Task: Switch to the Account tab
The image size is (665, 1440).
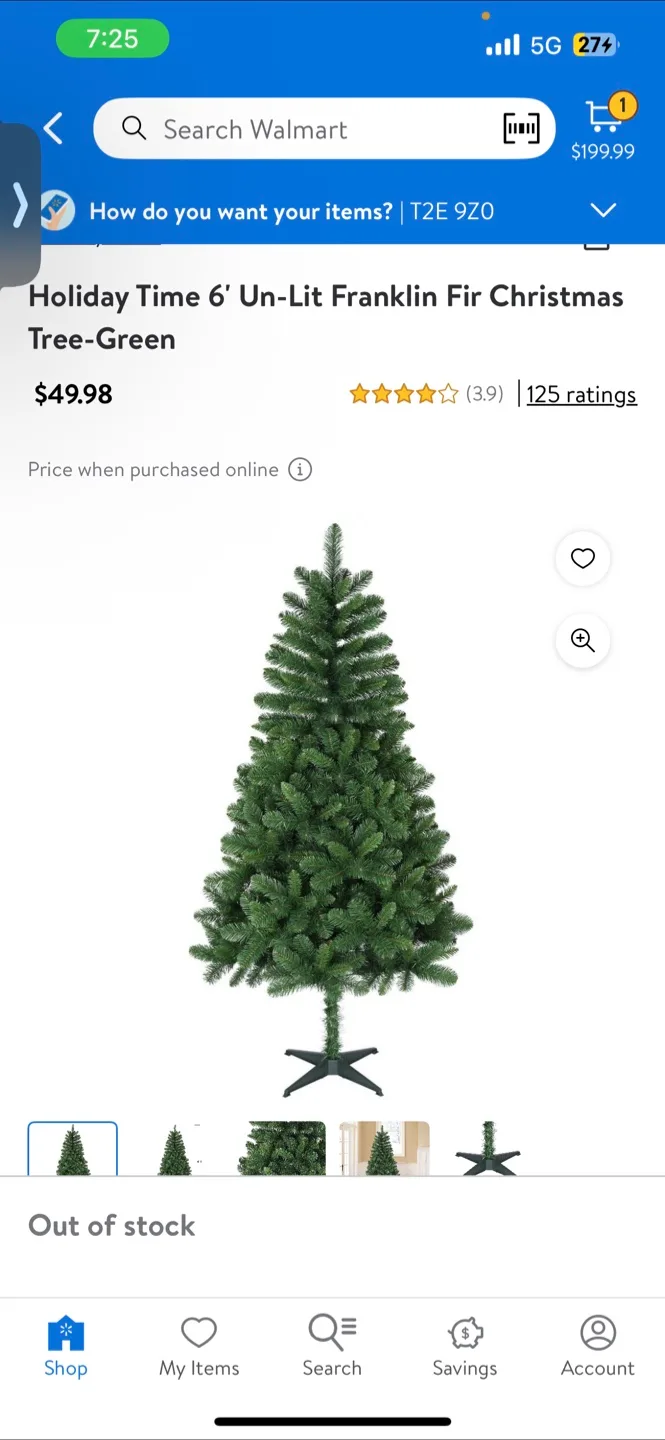Action: point(598,1346)
